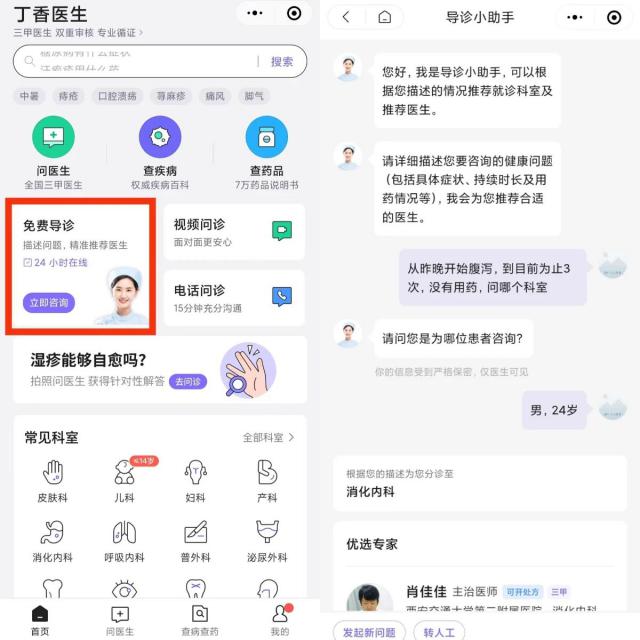The image size is (640, 640).
Task: Switch to the 查病查药 bottom tab
Action: [200, 620]
